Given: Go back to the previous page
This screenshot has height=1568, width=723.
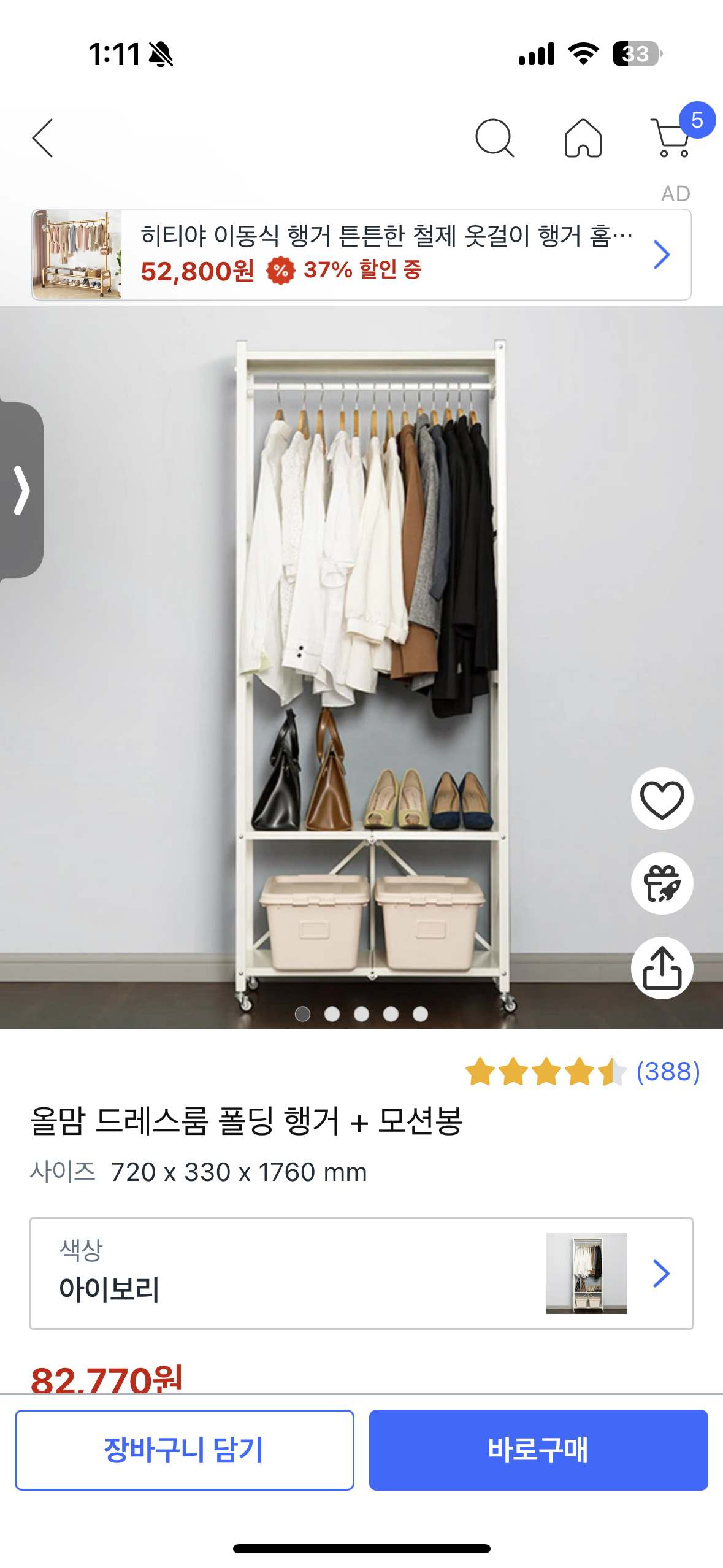Looking at the screenshot, I should point(43,138).
